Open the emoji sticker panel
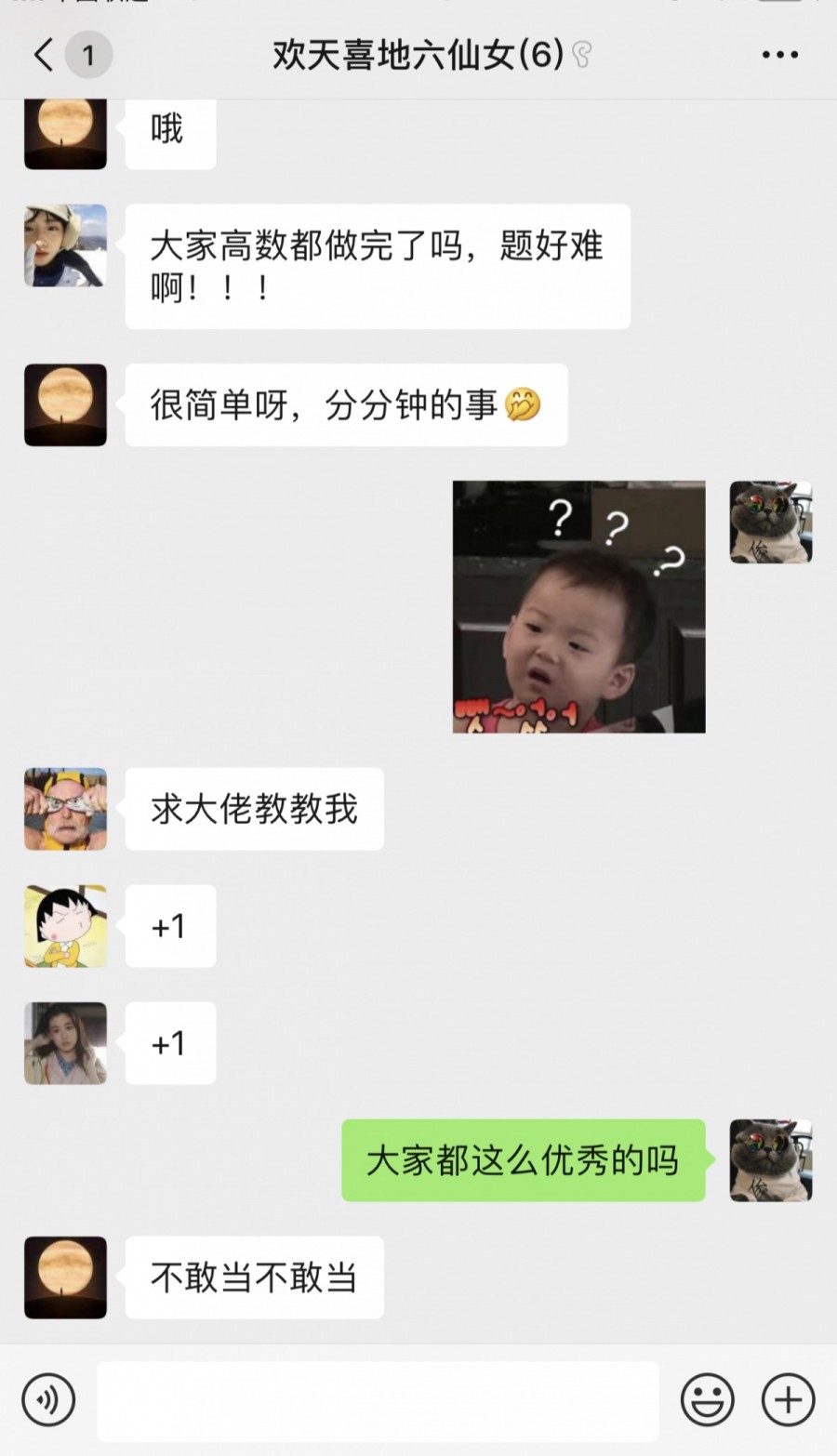837x1456 pixels. (x=707, y=1399)
